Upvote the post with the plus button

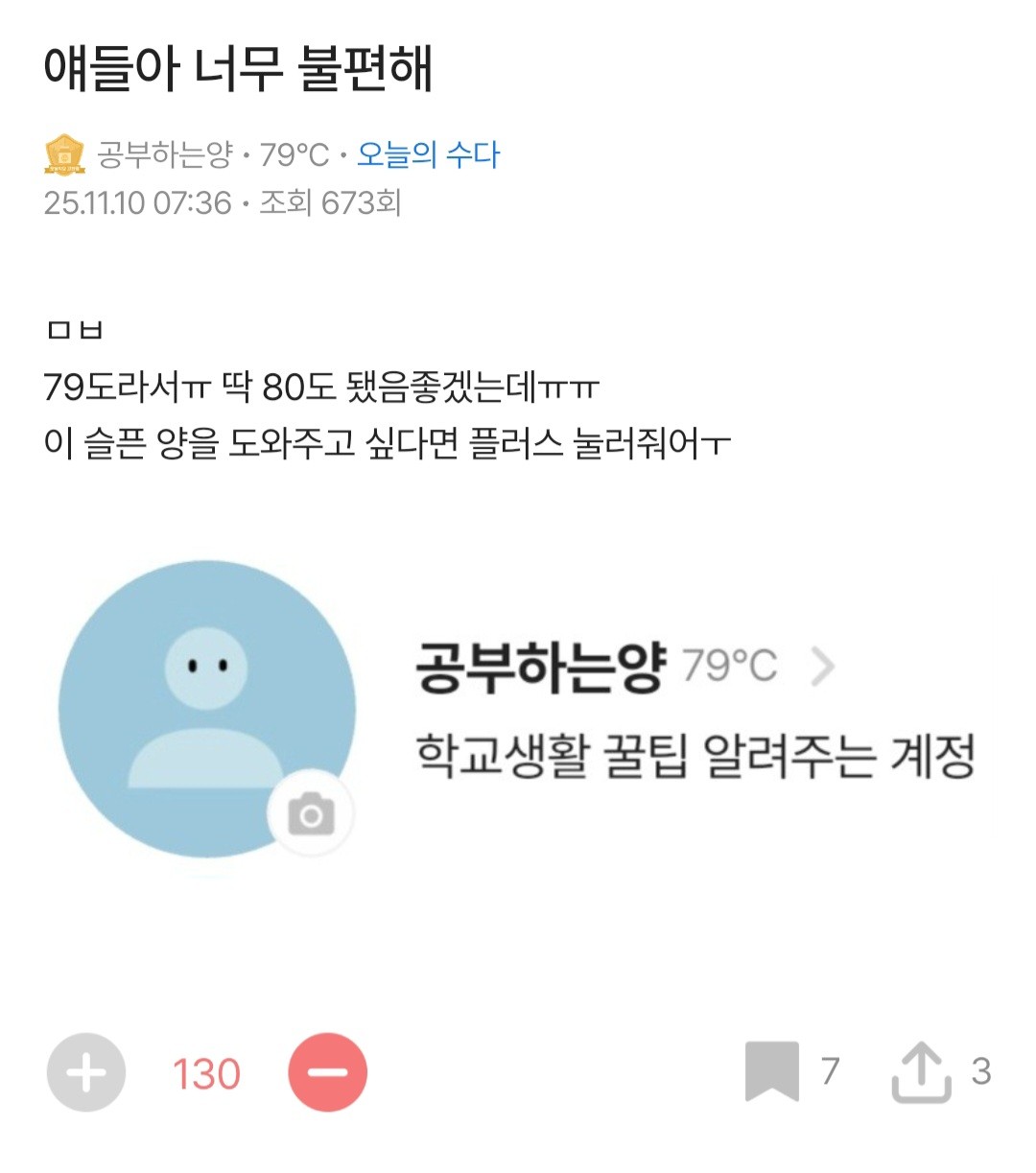coord(86,1072)
